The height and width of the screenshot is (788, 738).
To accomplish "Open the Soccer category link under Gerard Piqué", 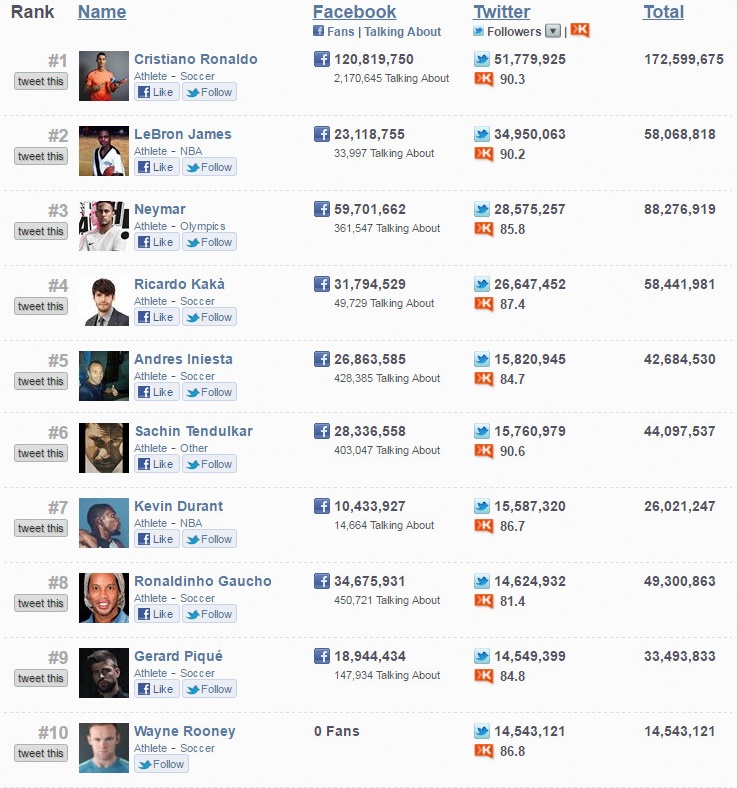I will (197, 673).
